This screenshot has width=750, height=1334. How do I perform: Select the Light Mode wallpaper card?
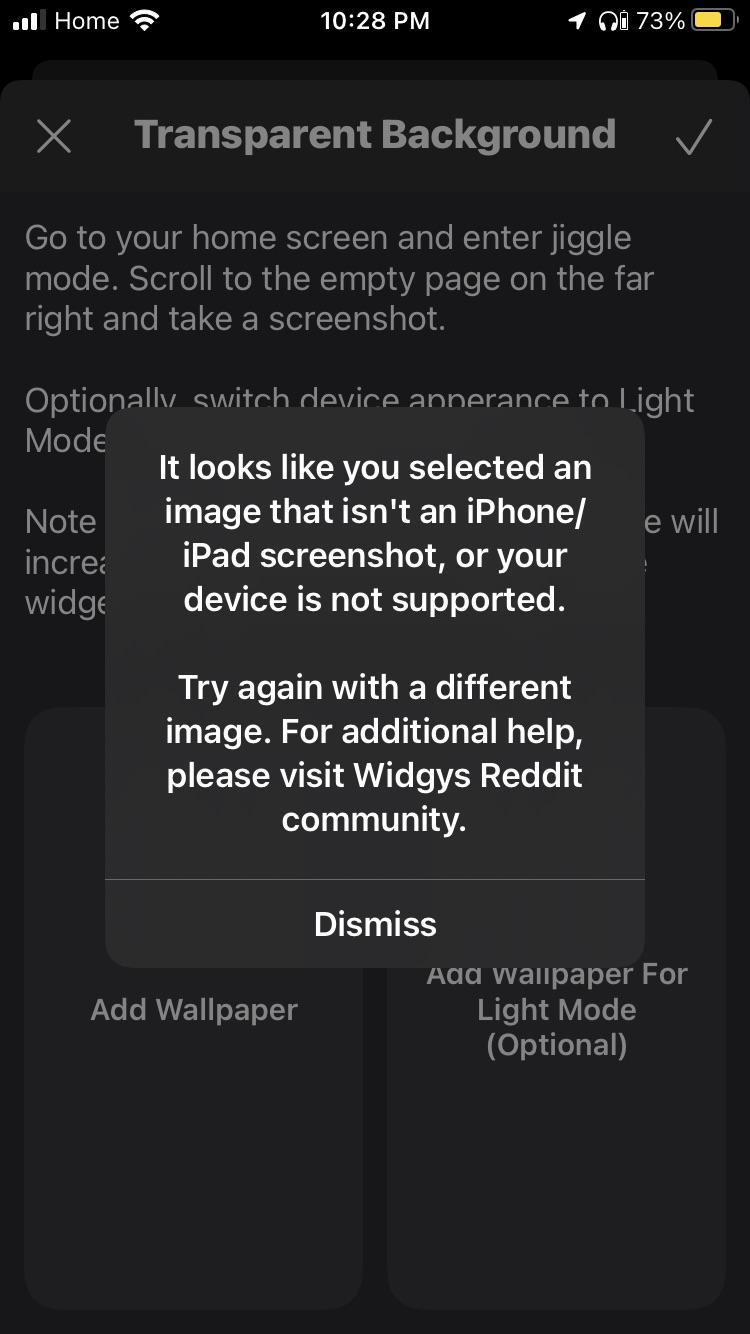point(557,1150)
